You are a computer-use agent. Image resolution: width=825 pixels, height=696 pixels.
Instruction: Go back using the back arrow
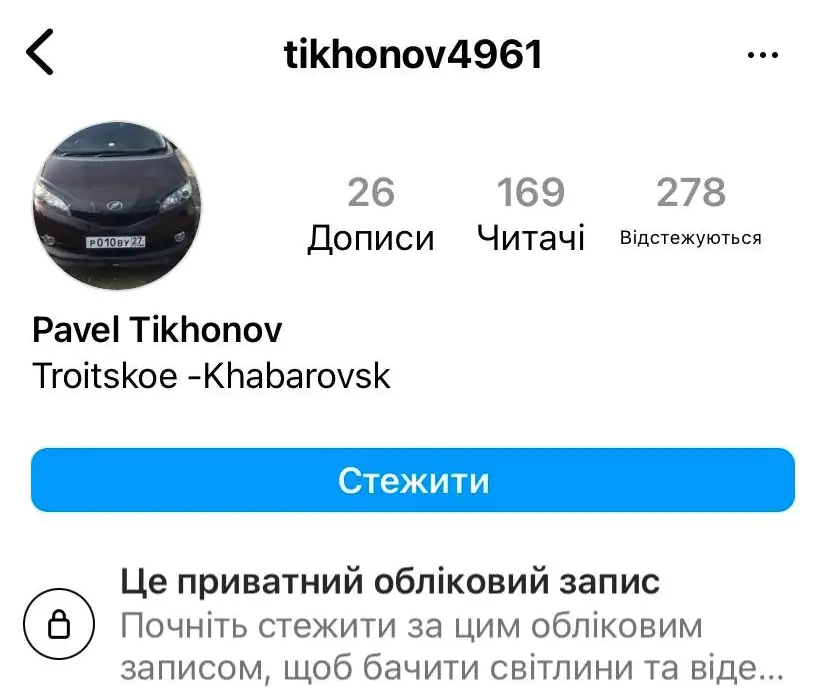[41, 53]
